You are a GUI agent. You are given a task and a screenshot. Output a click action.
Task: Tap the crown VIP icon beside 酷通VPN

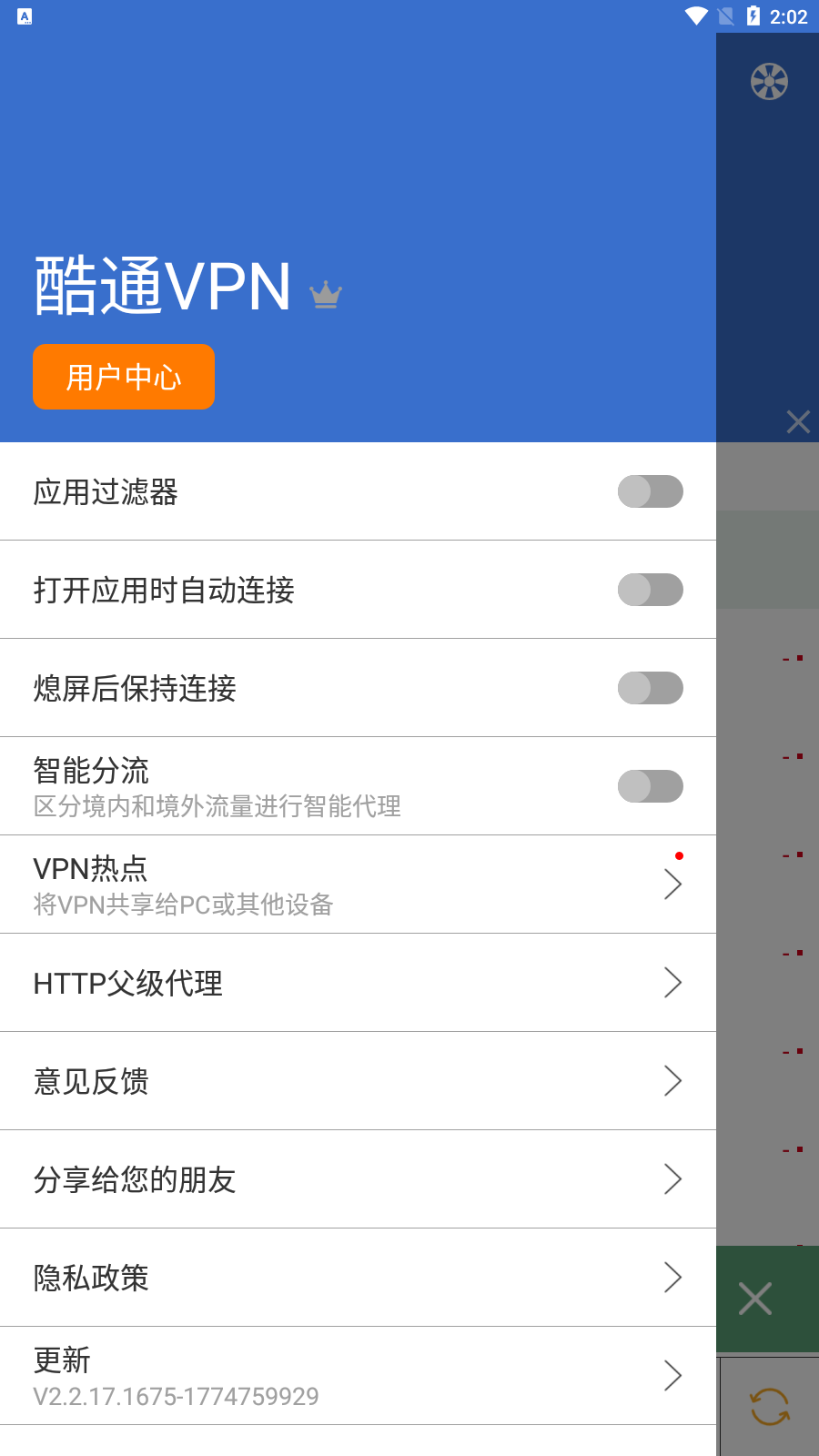click(326, 293)
